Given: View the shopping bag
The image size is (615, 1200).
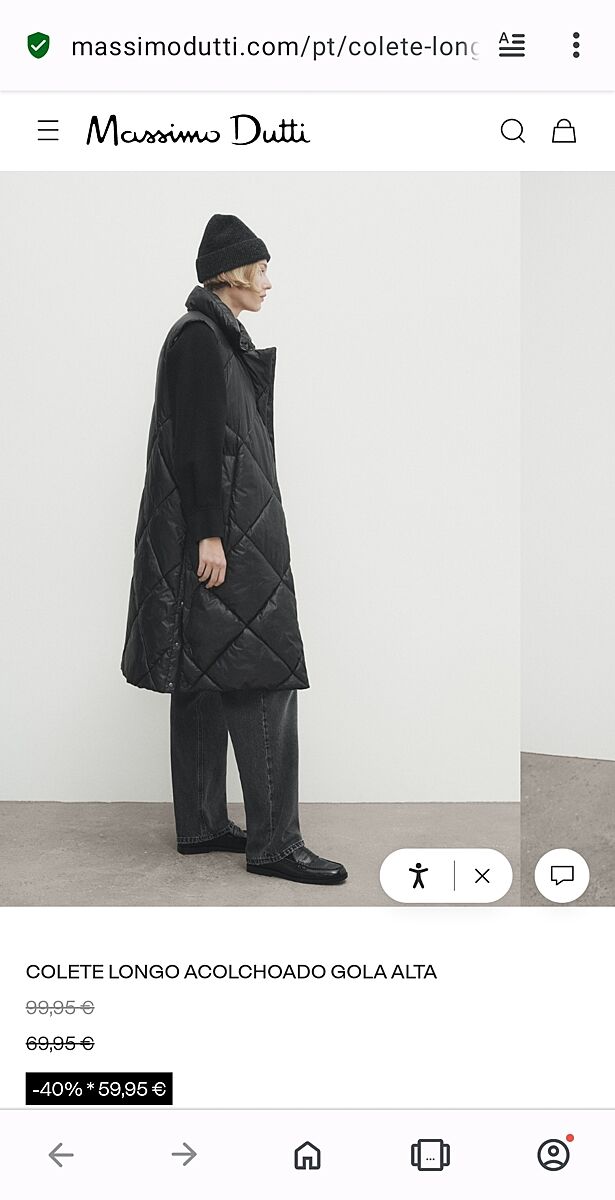Looking at the screenshot, I should tap(564, 131).
